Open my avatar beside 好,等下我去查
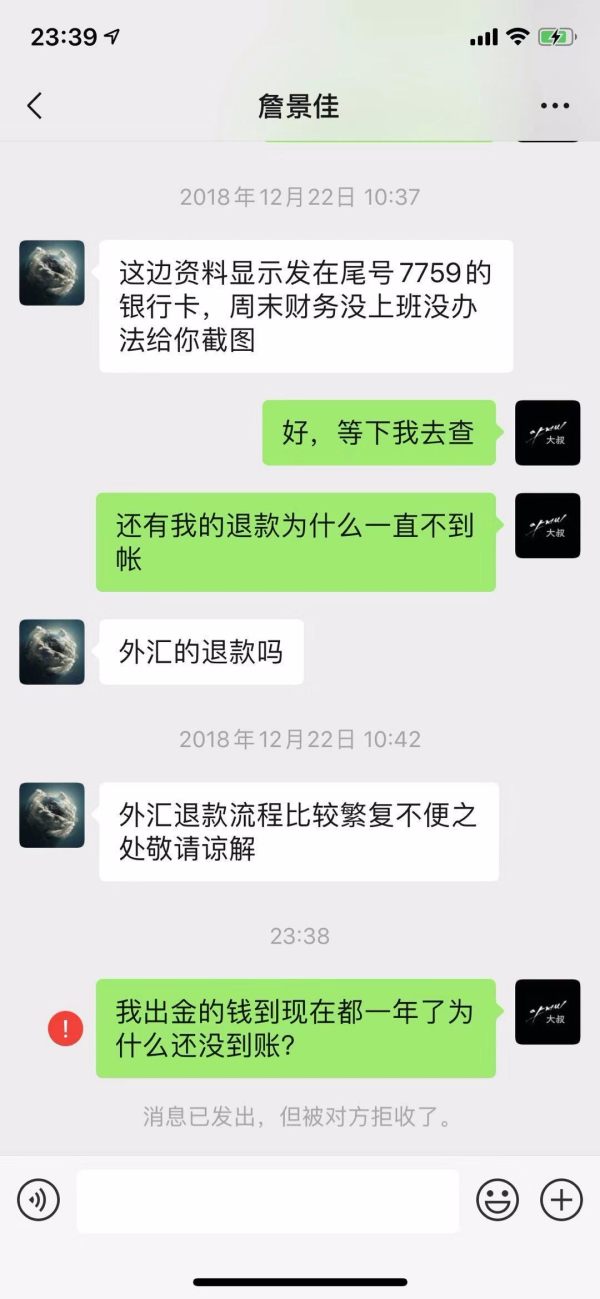The width and height of the screenshot is (600, 1299). tap(547, 433)
